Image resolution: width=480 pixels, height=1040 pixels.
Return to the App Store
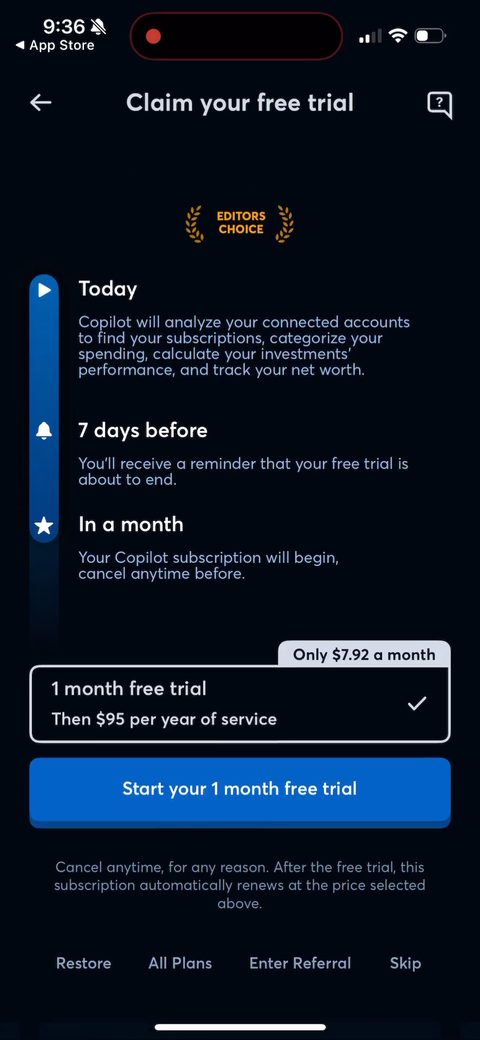coord(55,45)
